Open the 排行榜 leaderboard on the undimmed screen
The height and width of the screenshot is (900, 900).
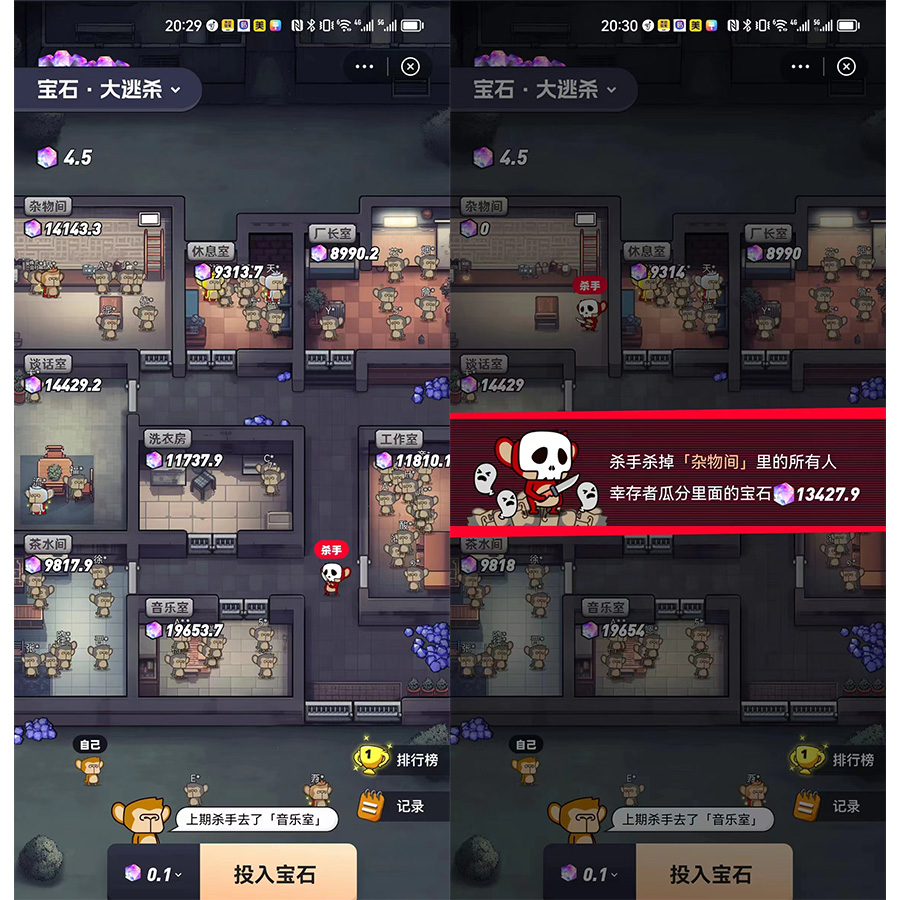click(402, 760)
